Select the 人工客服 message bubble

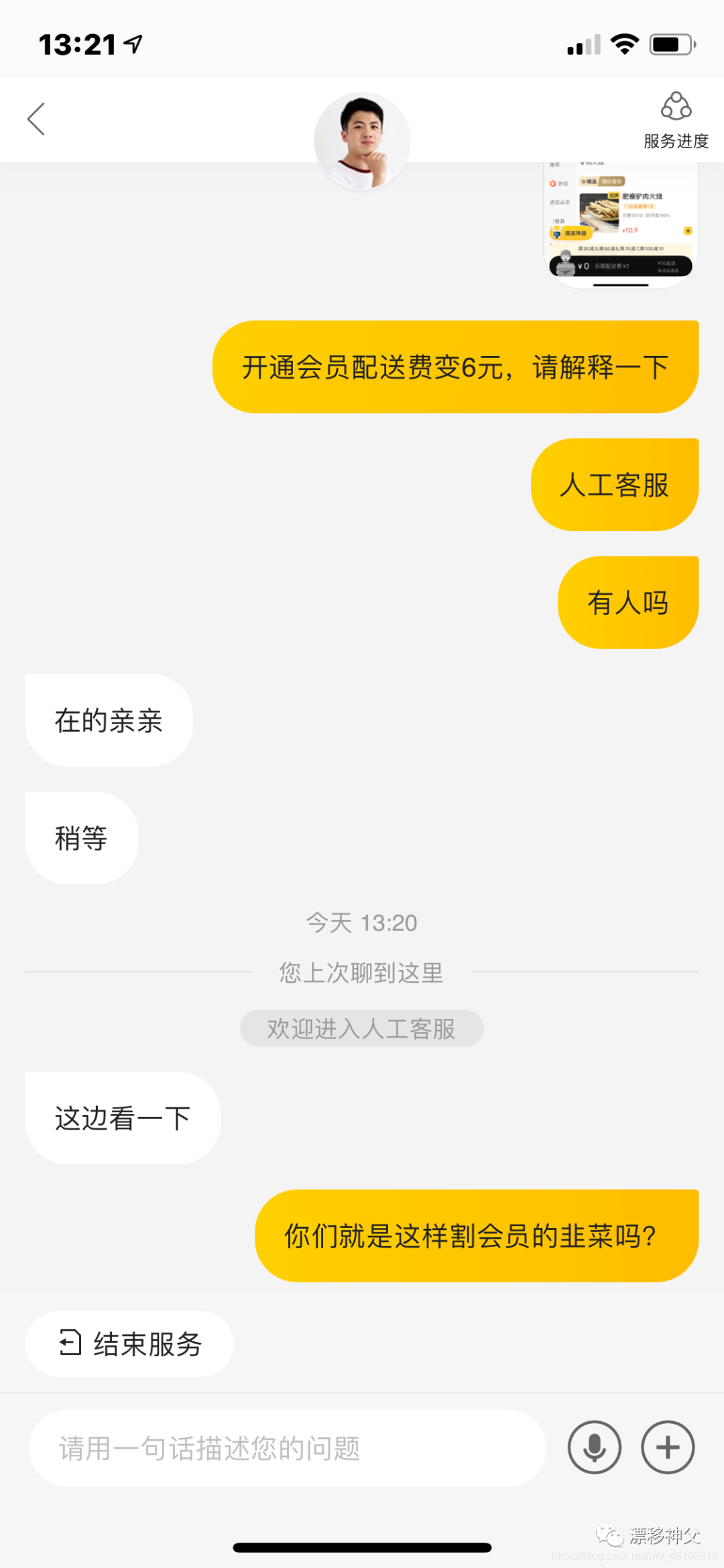pos(613,484)
